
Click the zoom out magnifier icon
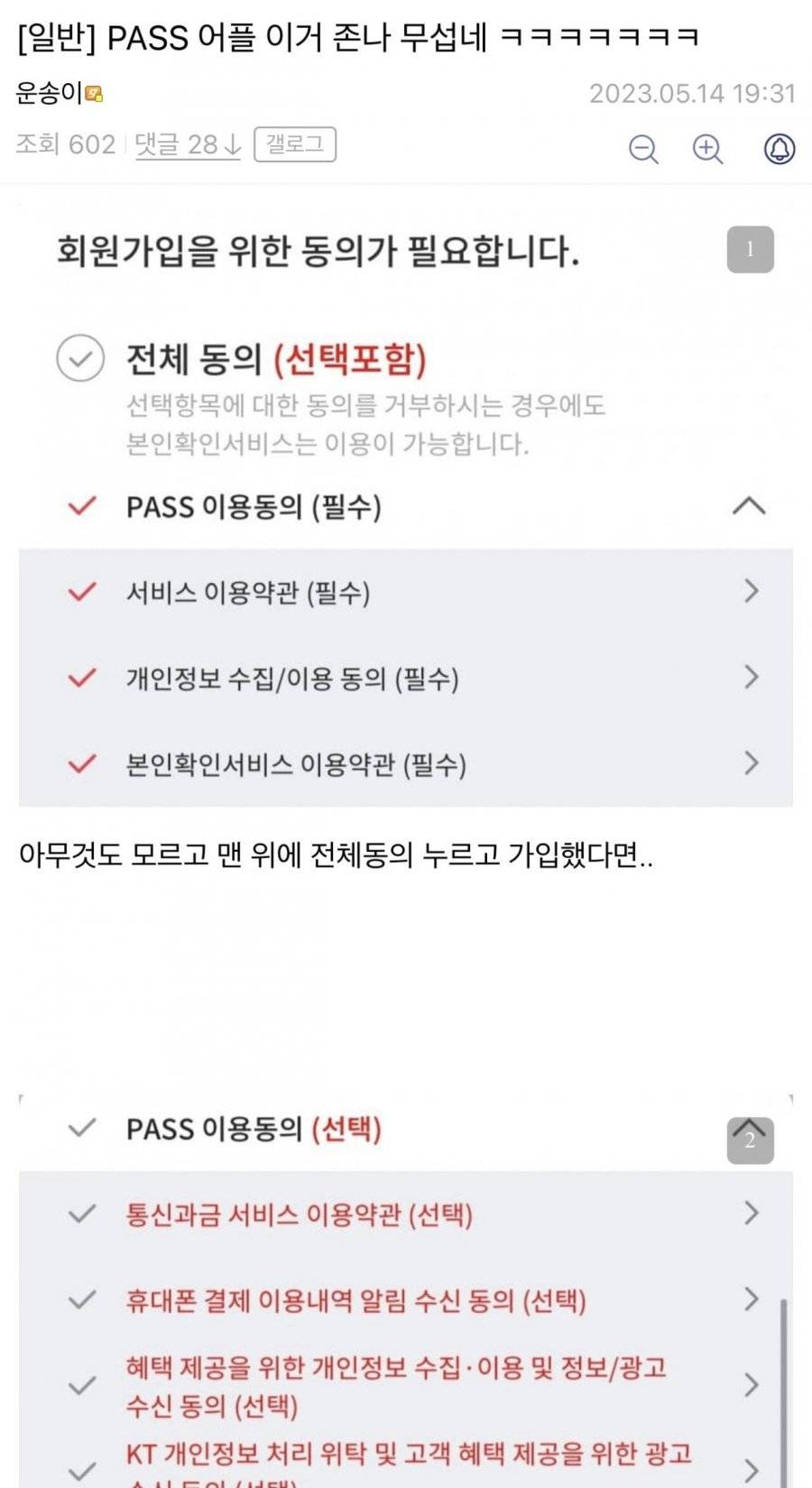point(642,150)
